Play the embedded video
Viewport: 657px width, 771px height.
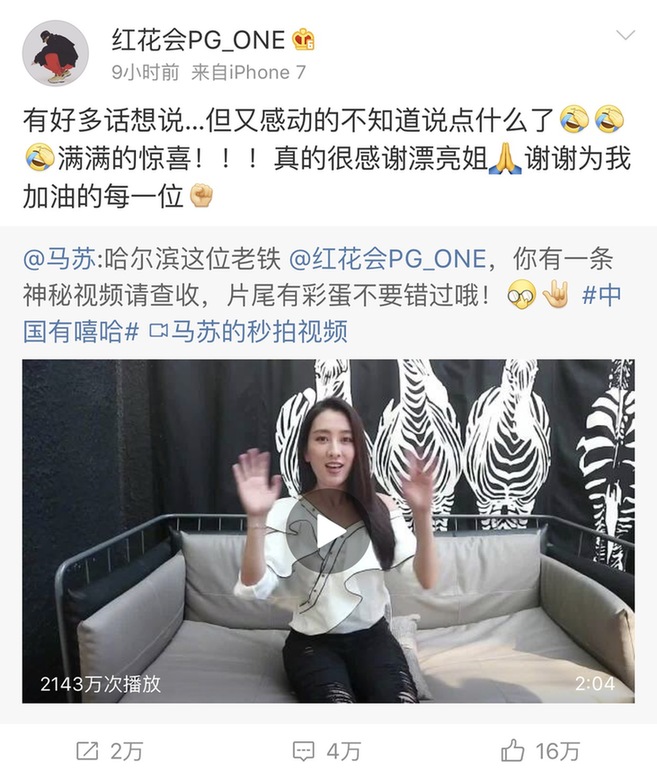click(328, 531)
